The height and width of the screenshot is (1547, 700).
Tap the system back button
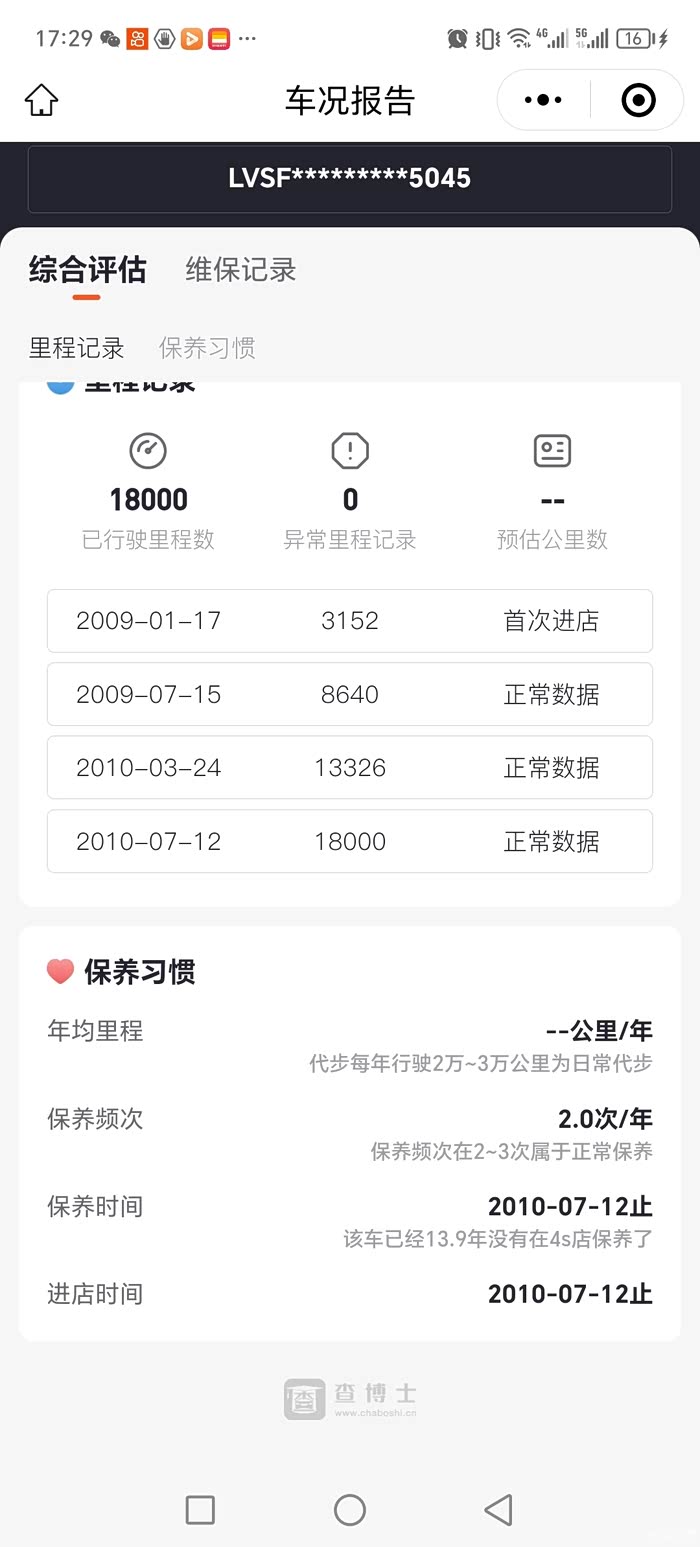pos(498,1509)
